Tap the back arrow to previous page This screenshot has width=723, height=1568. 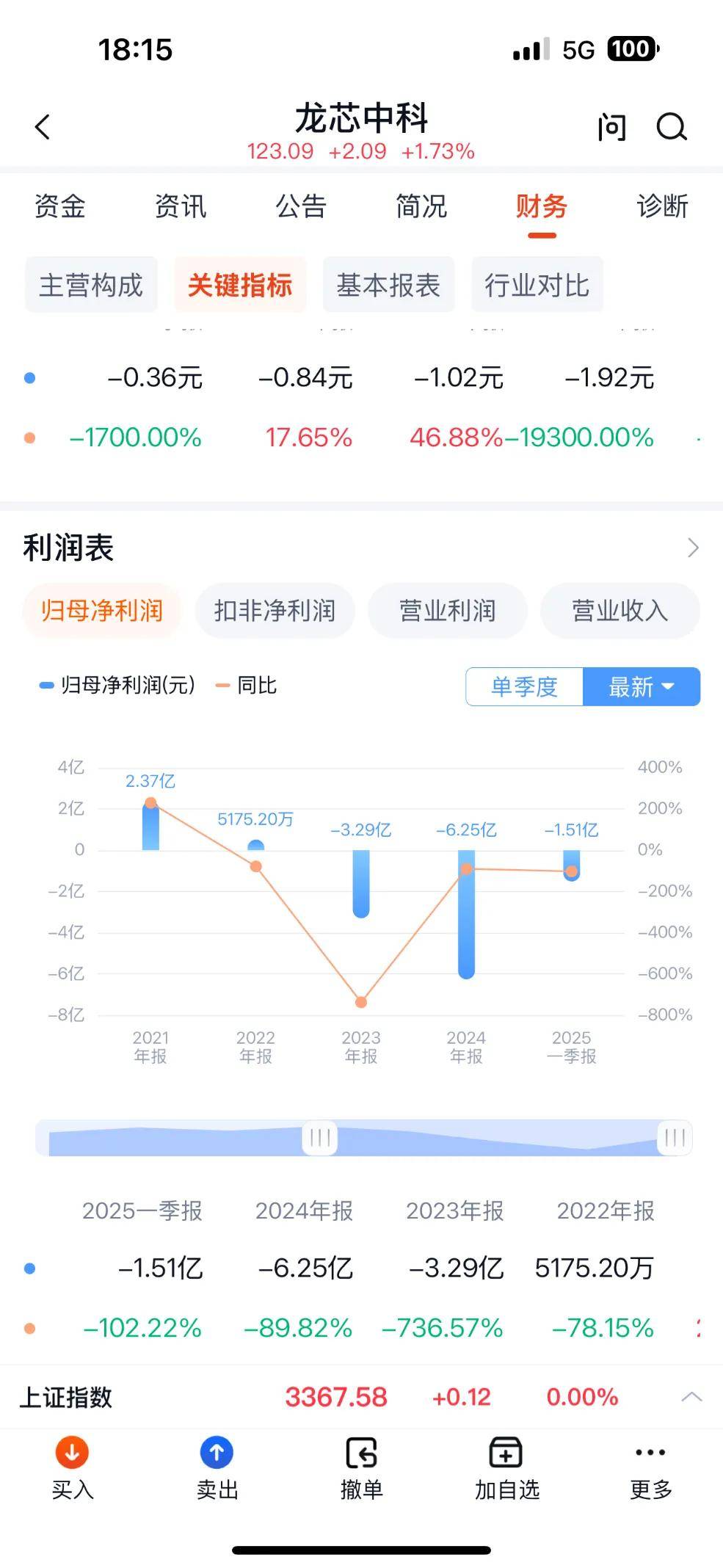click(x=42, y=126)
